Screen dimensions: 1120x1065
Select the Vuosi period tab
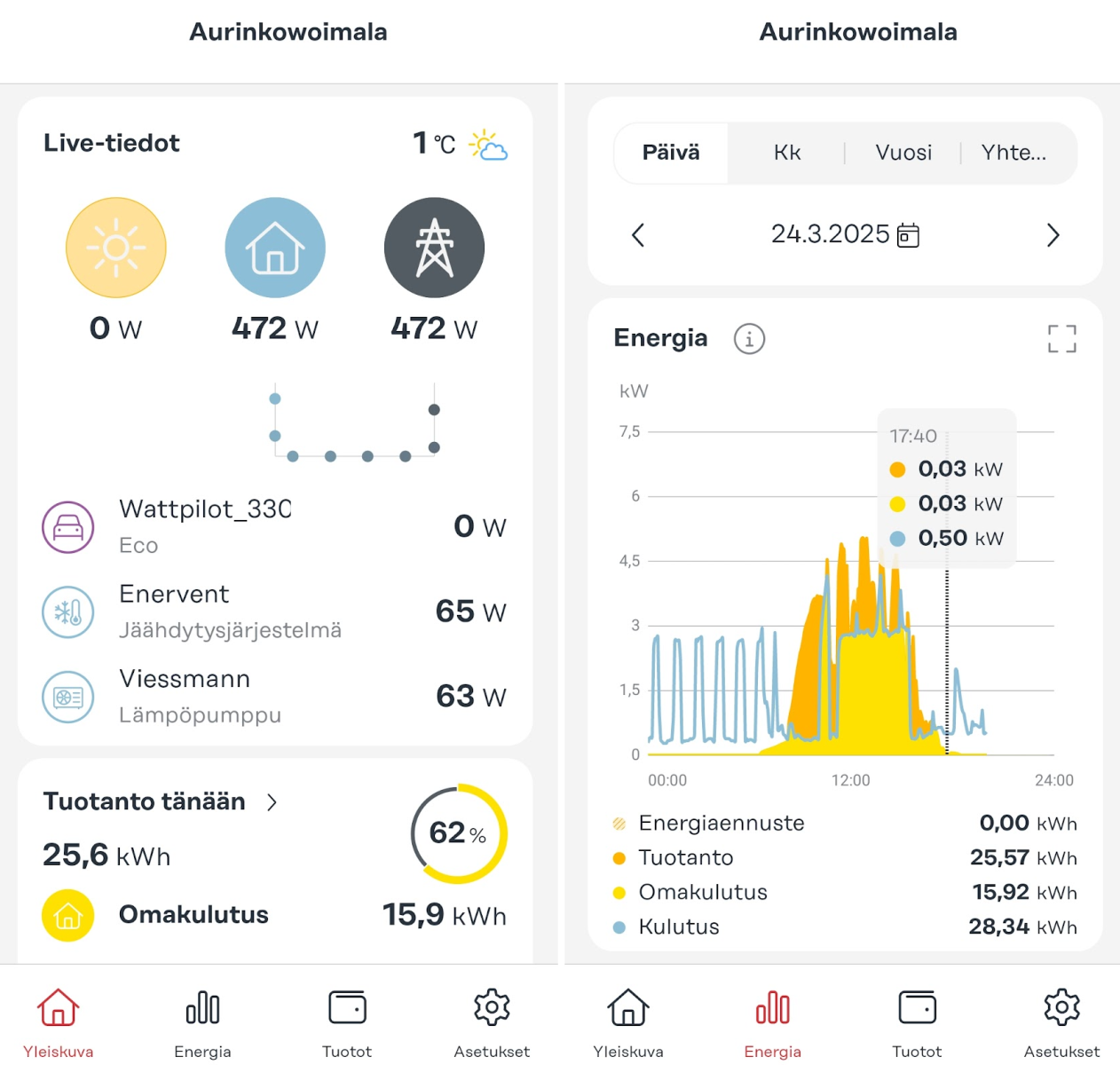903,153
